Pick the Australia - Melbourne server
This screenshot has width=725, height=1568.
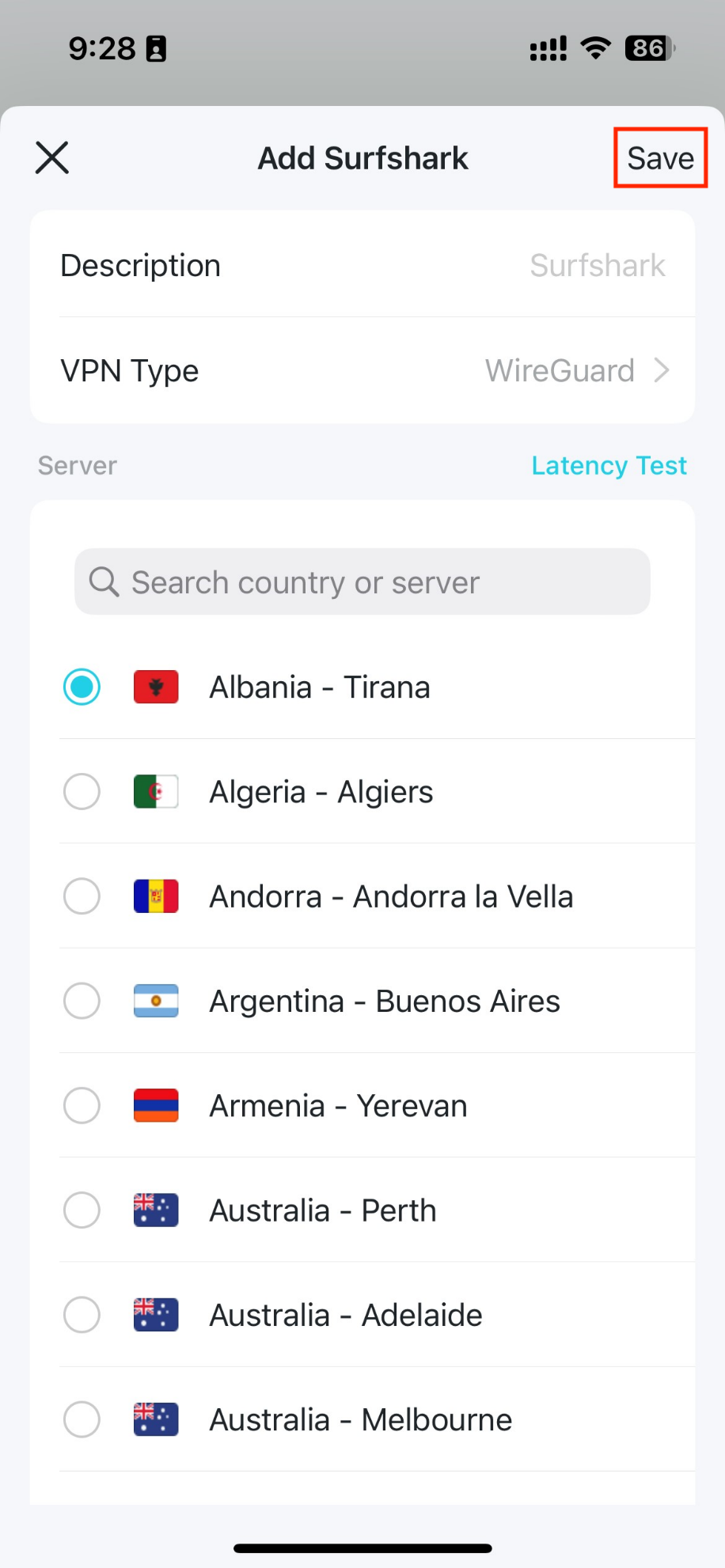362,1419
